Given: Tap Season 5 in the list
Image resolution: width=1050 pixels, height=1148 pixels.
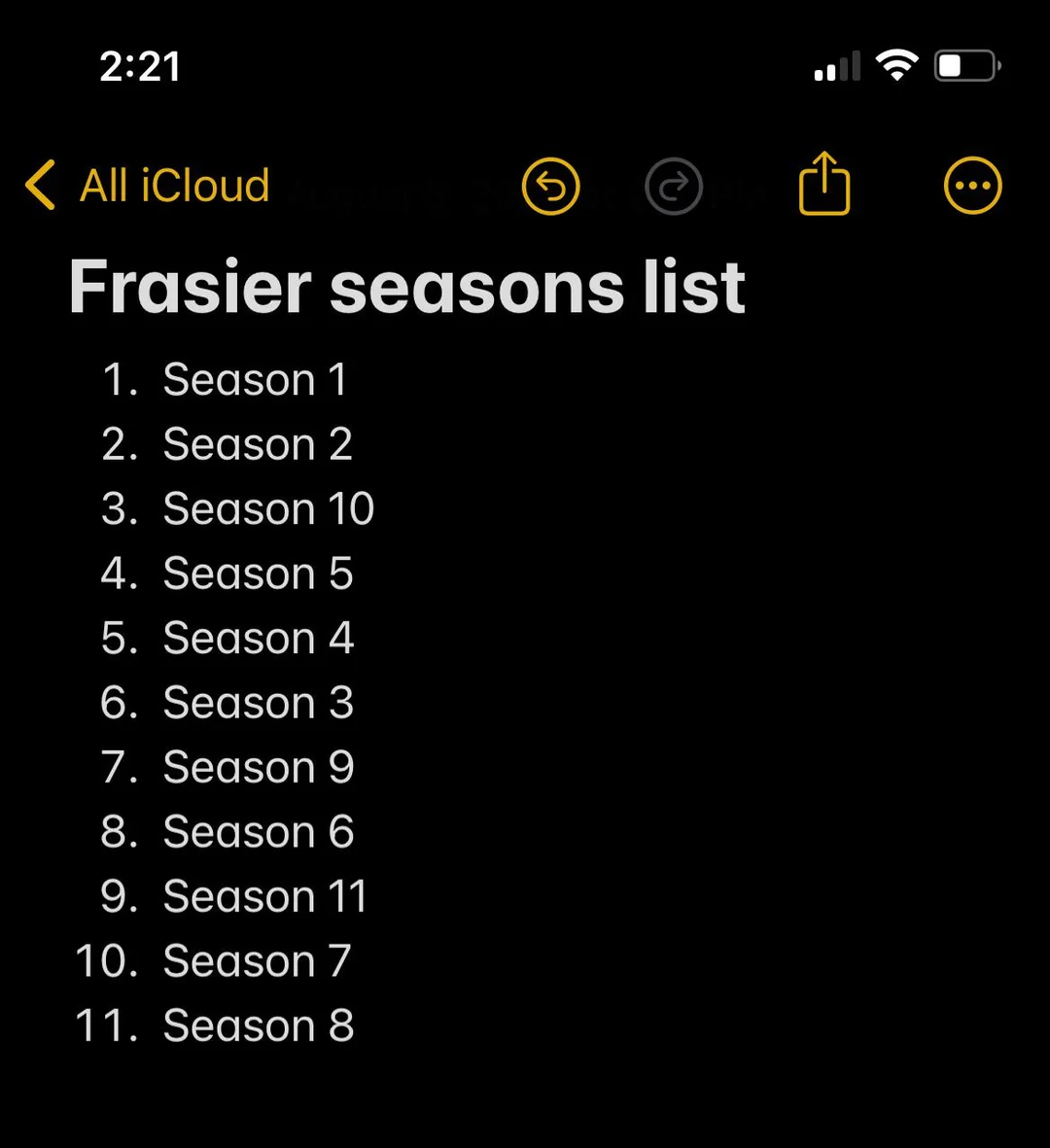Looking at the screenshot, I should point(258,574).
